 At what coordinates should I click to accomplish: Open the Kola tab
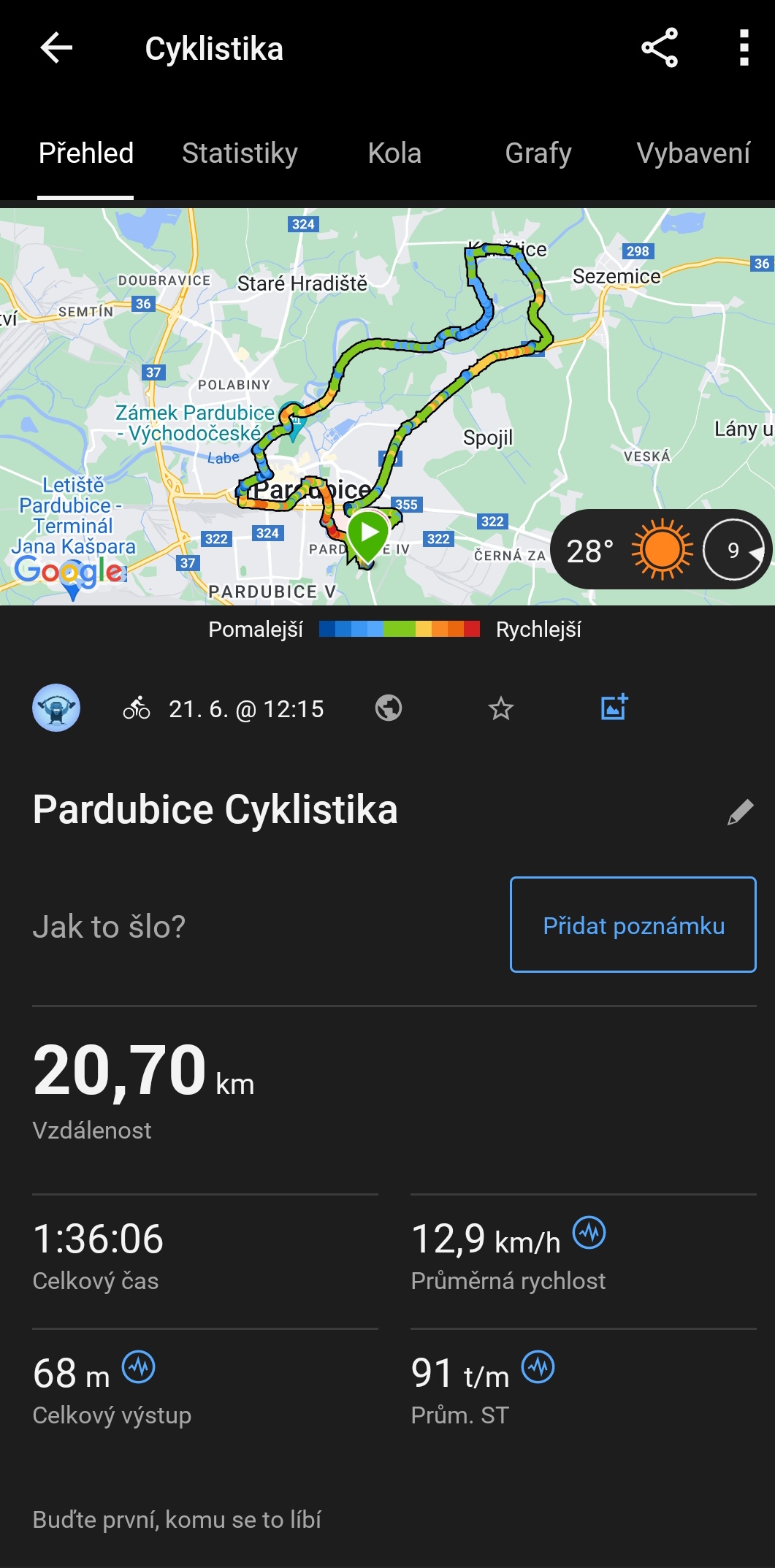[394, 153]
